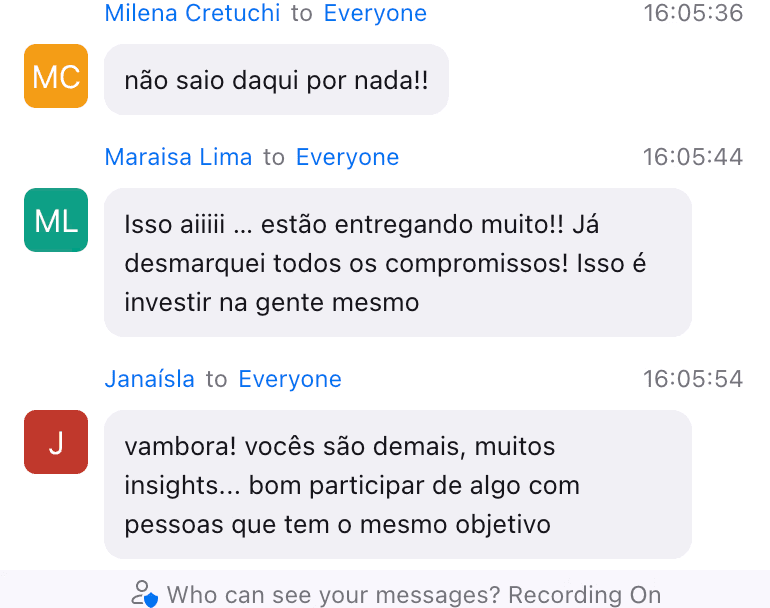Viewport: 770px width, 608px height.
Task: Select Maraisa Lima's name above her message
Action: tap(178, 157)
